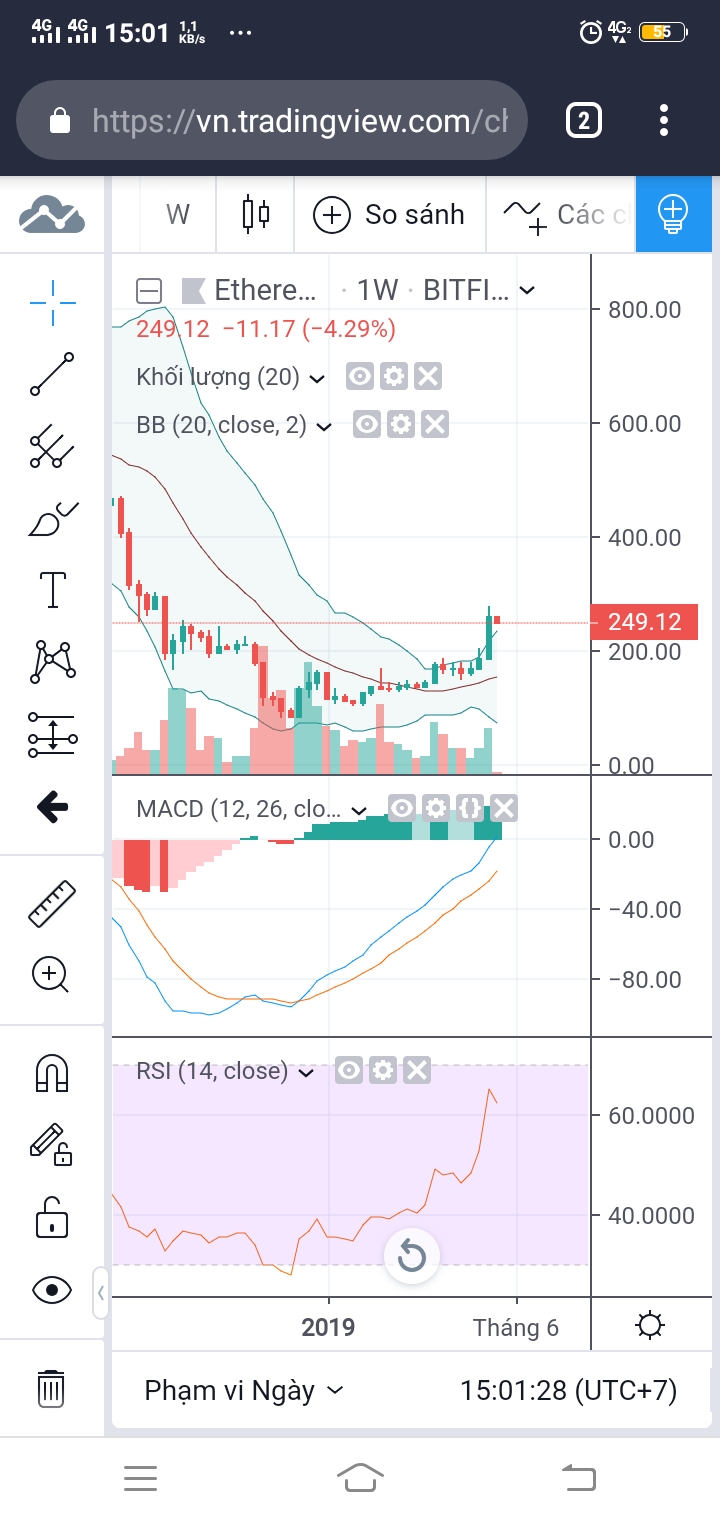Open the Khối lượng indicator settings
The width and height of the screenshot is (720, 1520).
click(393, 377)
